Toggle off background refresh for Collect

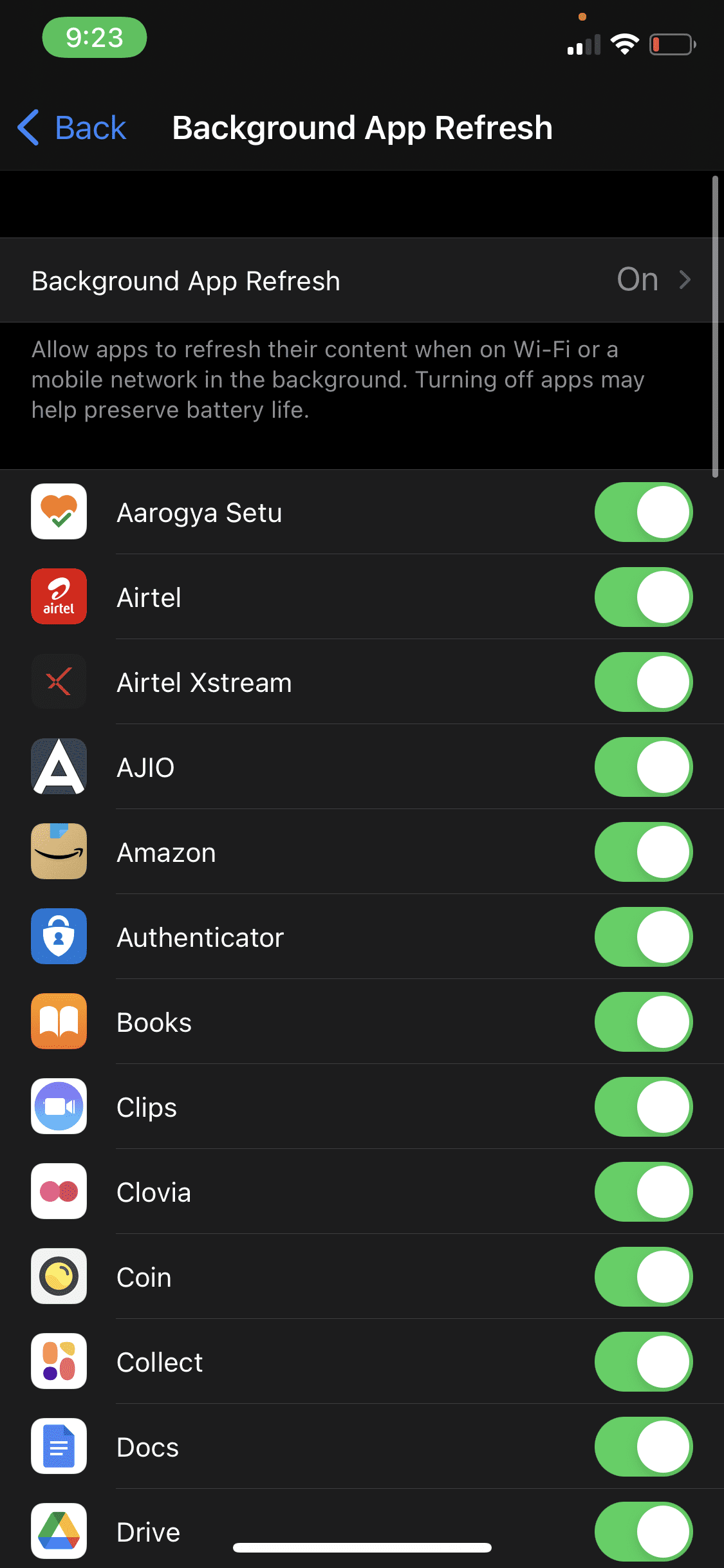643,1362
